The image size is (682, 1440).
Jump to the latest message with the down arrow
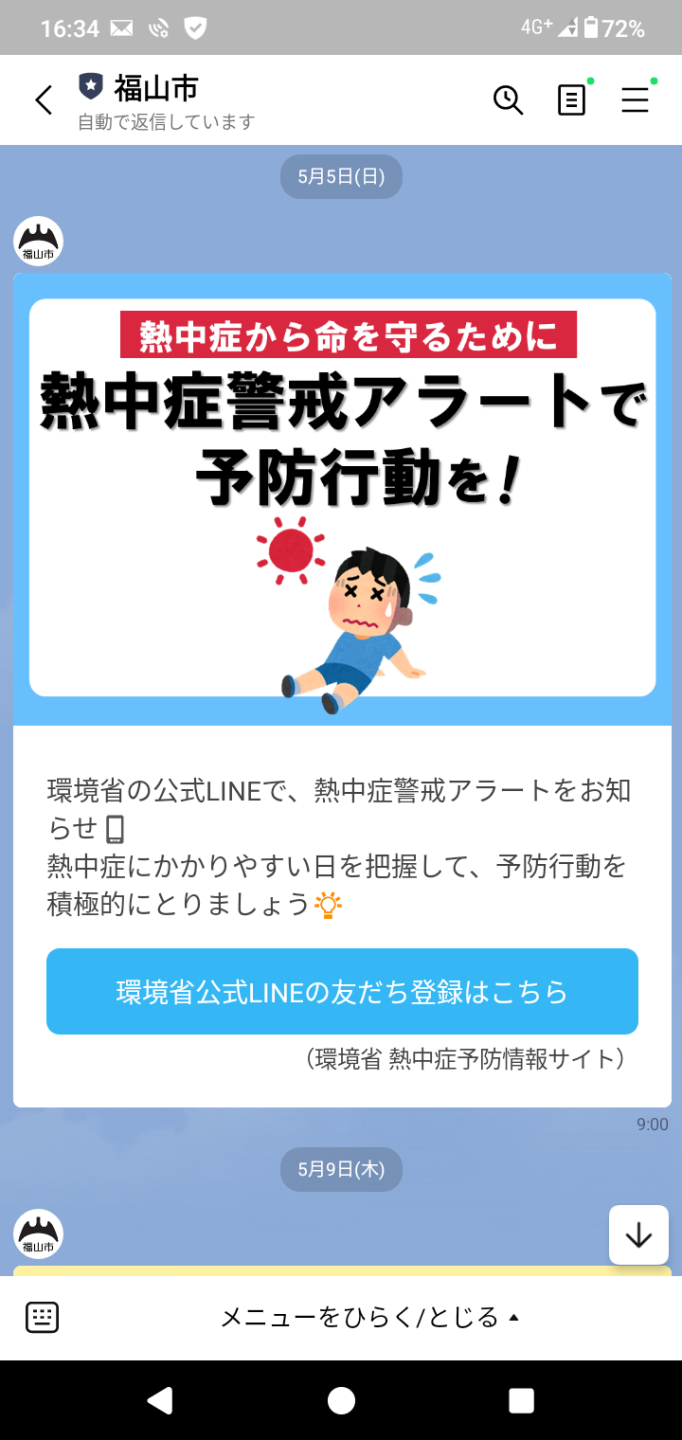[638, 1235]
